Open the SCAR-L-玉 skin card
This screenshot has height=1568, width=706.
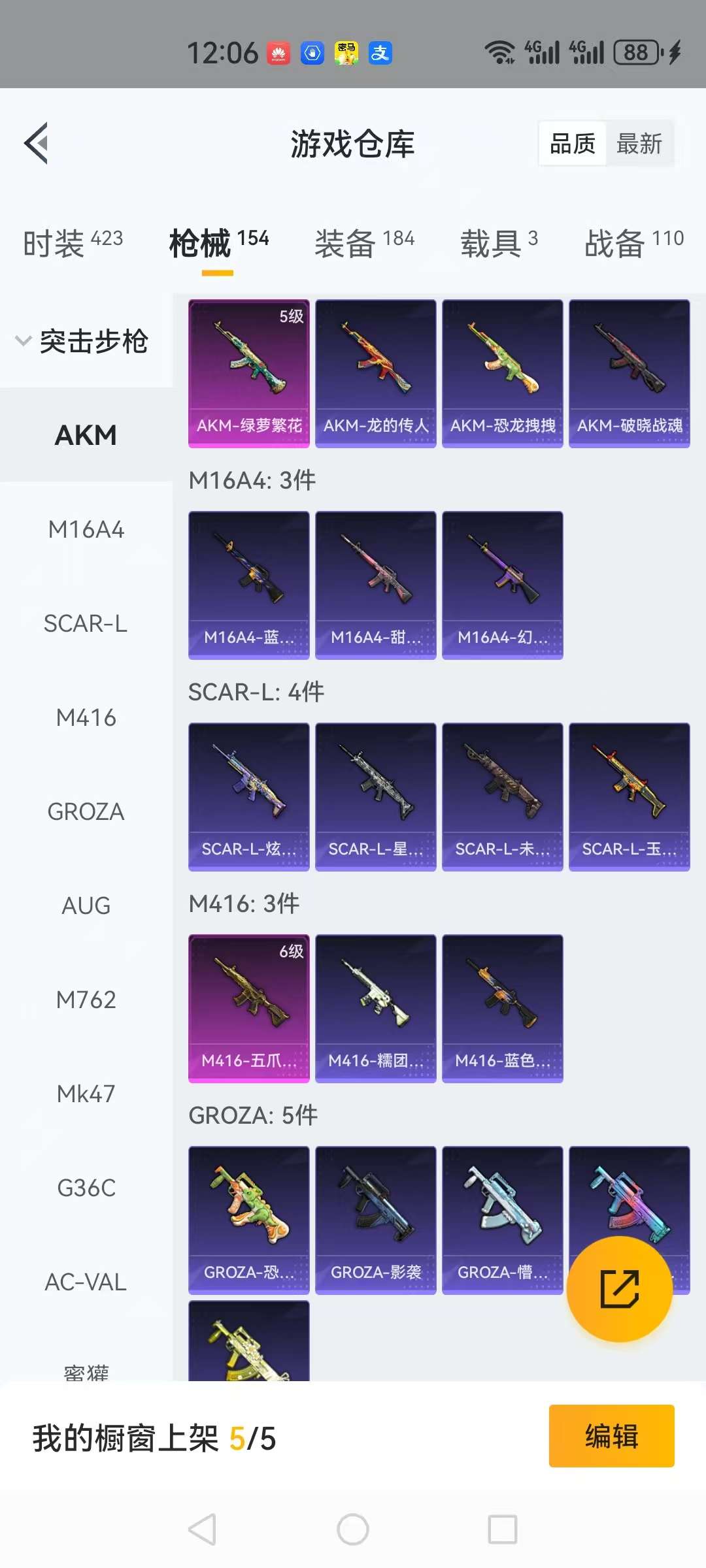(629, 796)
